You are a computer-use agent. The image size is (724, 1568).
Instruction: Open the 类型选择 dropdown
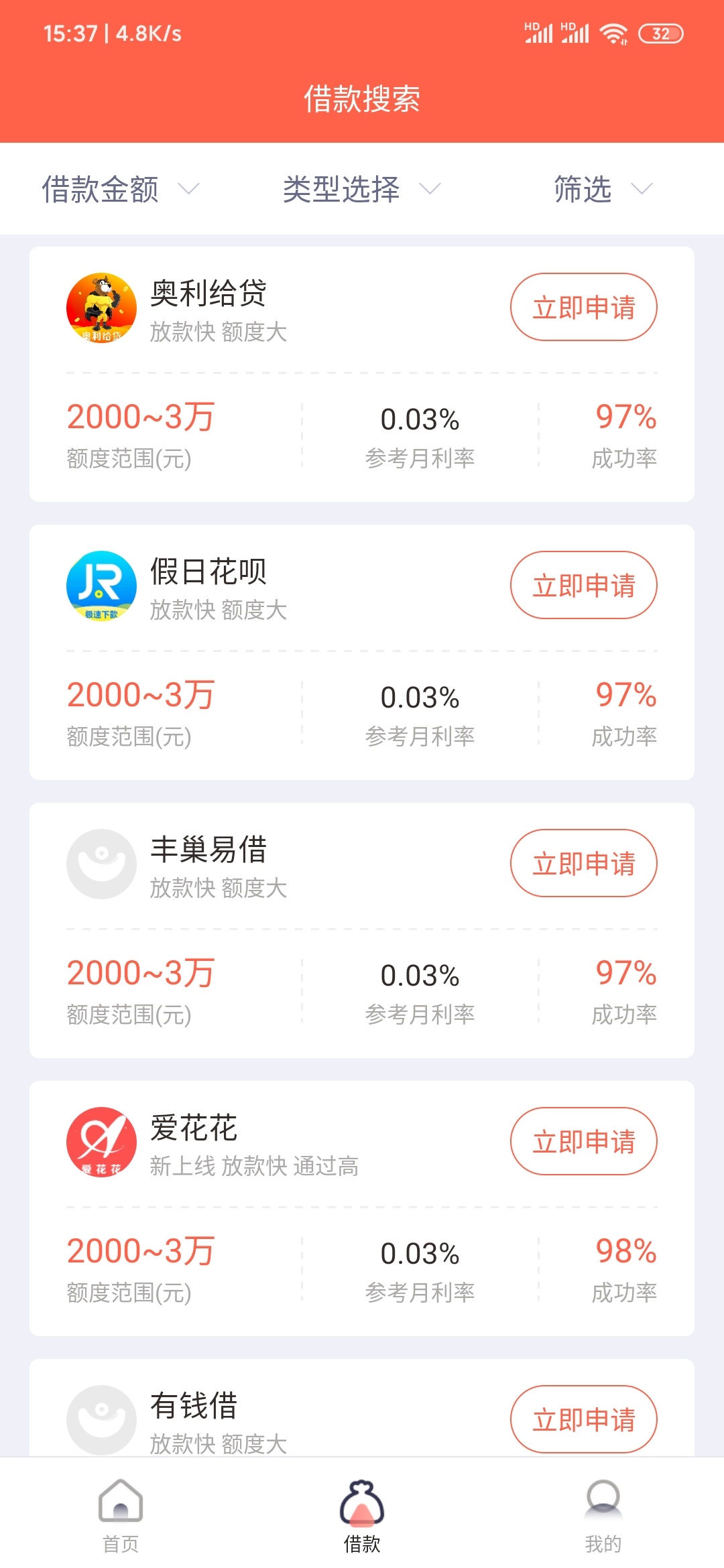(x=362, y=189)
